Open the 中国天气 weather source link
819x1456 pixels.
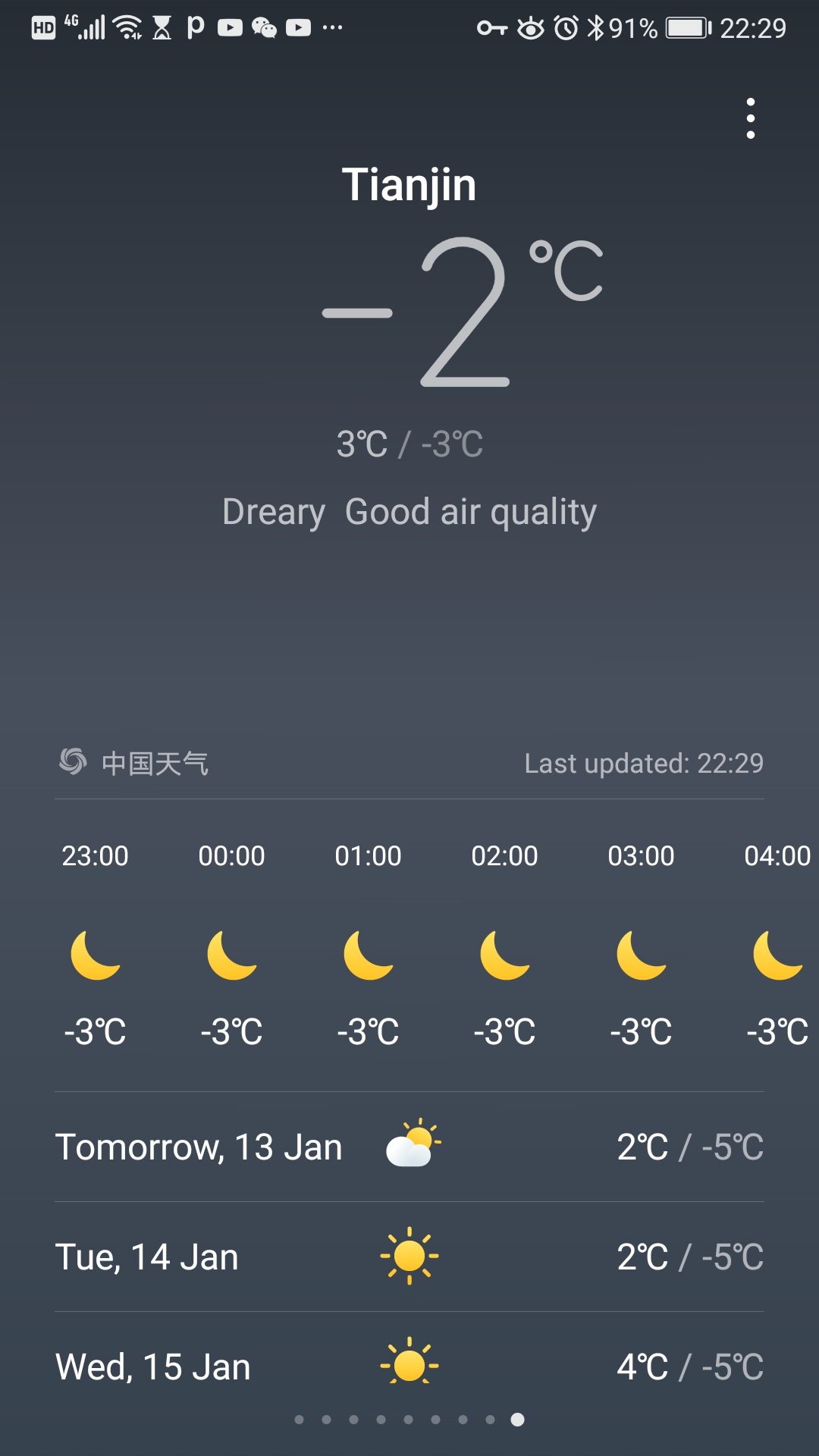[135, 763]
